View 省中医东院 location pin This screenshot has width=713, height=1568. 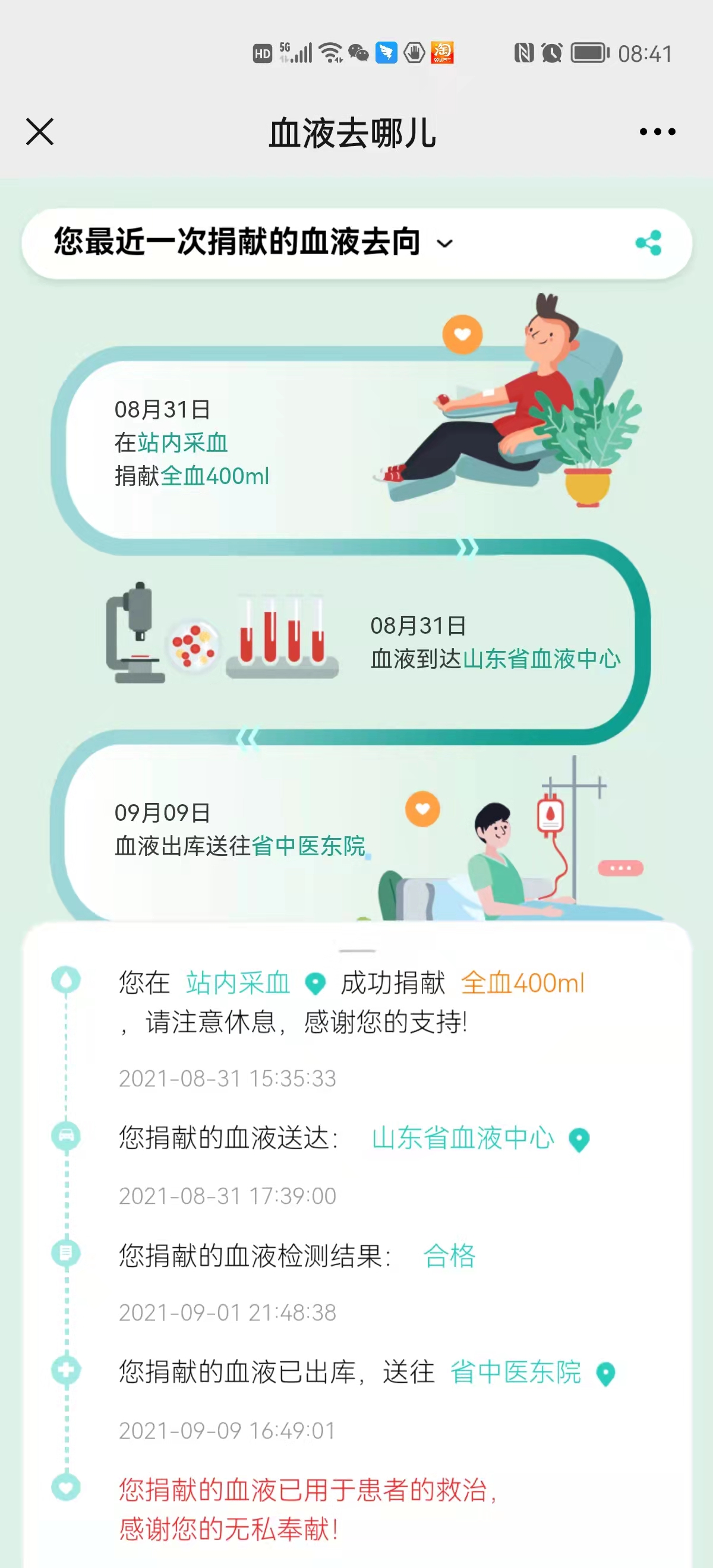coord(605,1374)
